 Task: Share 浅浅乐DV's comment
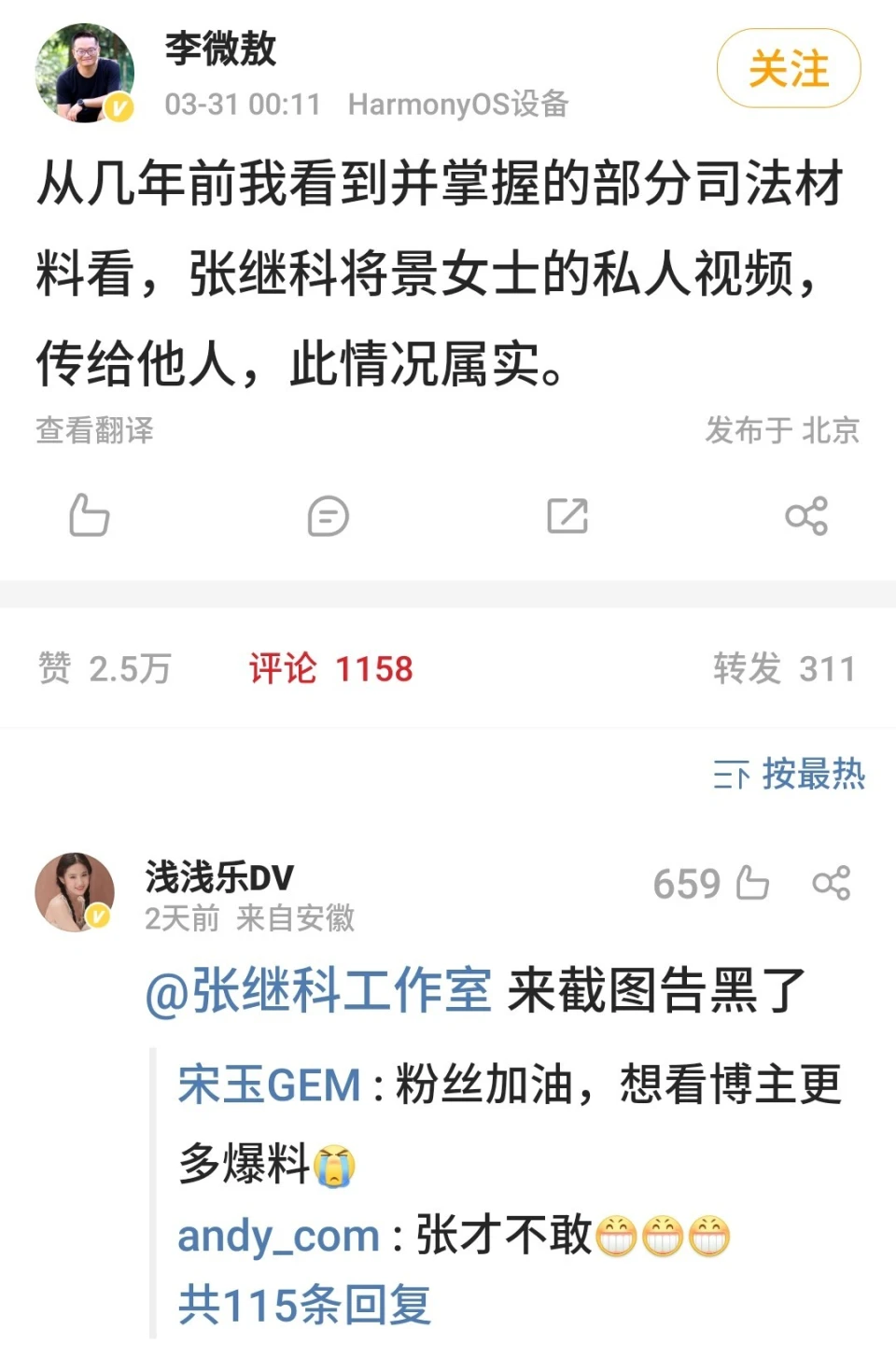tap(831, 883)
